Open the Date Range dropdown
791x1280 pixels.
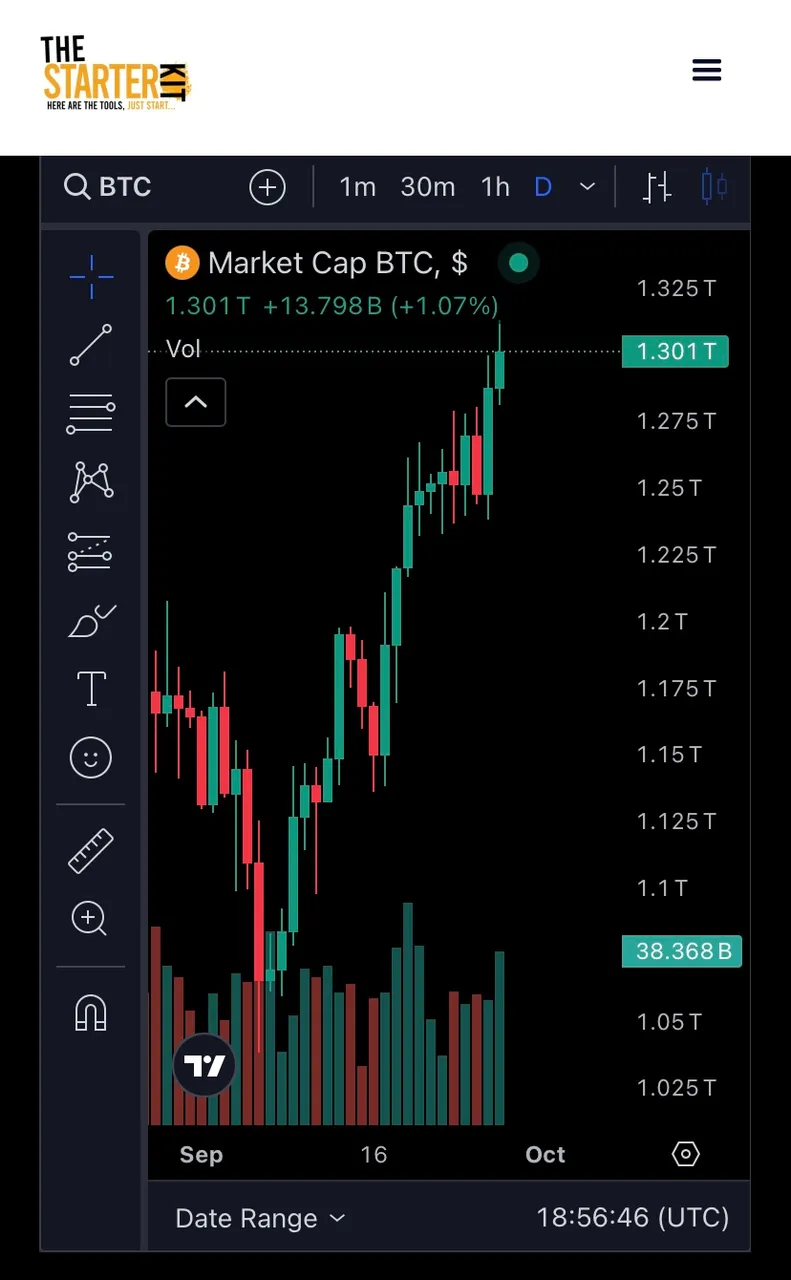click(x=260, y=1218)
